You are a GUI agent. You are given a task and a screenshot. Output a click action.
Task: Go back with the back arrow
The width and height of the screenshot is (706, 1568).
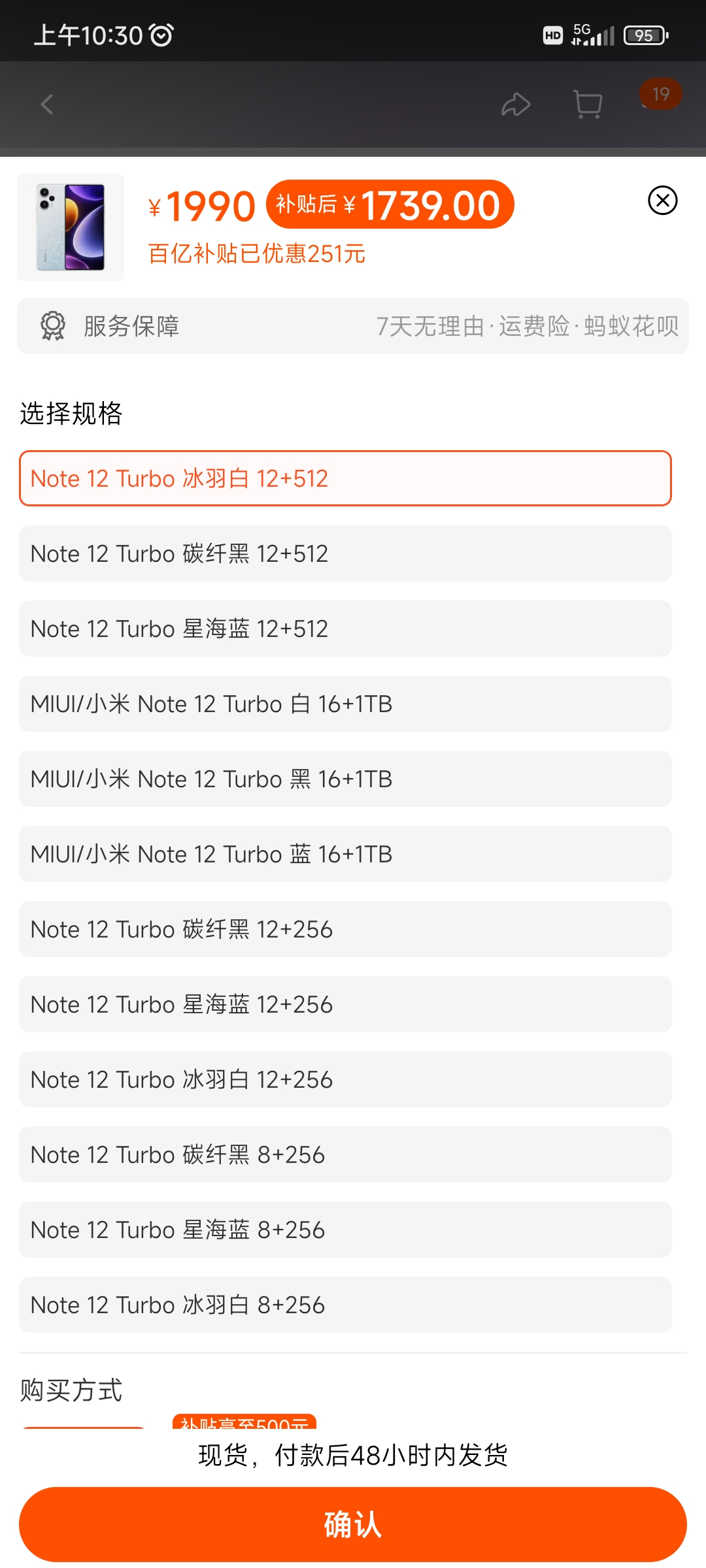pos(46,105)
